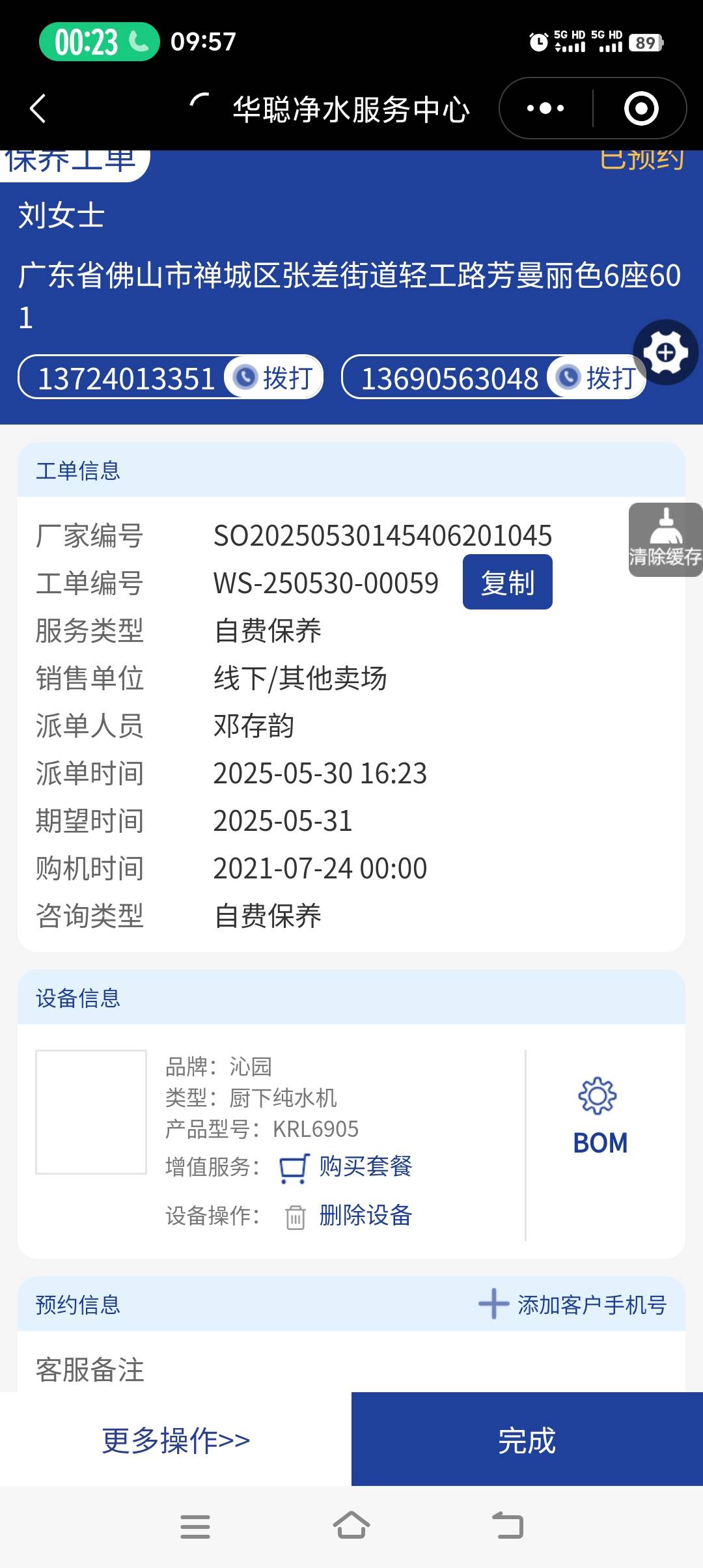The image size is (703, 1568).
Task: Open 更多操作 for more actions
Action: coord(176,1440)
